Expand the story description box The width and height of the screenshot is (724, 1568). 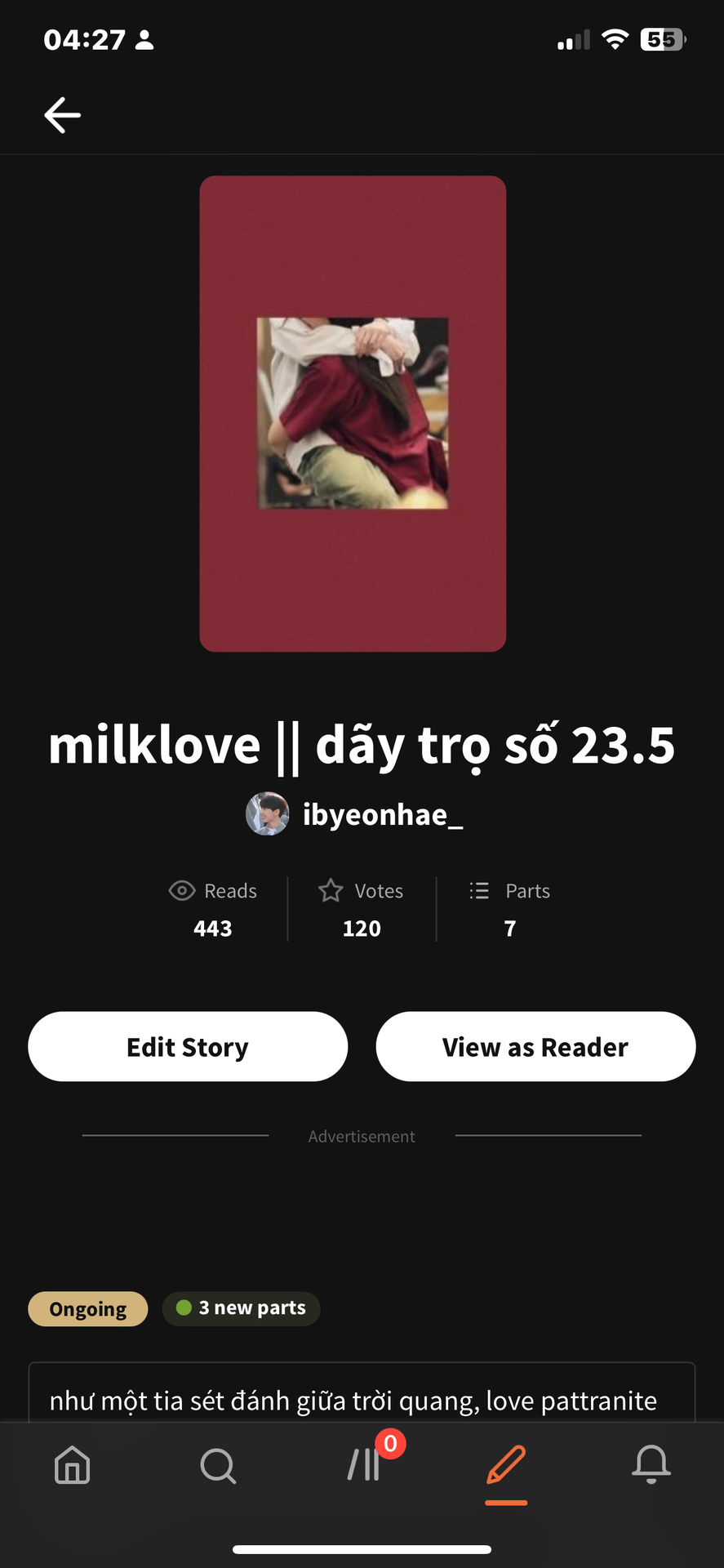362,1396
